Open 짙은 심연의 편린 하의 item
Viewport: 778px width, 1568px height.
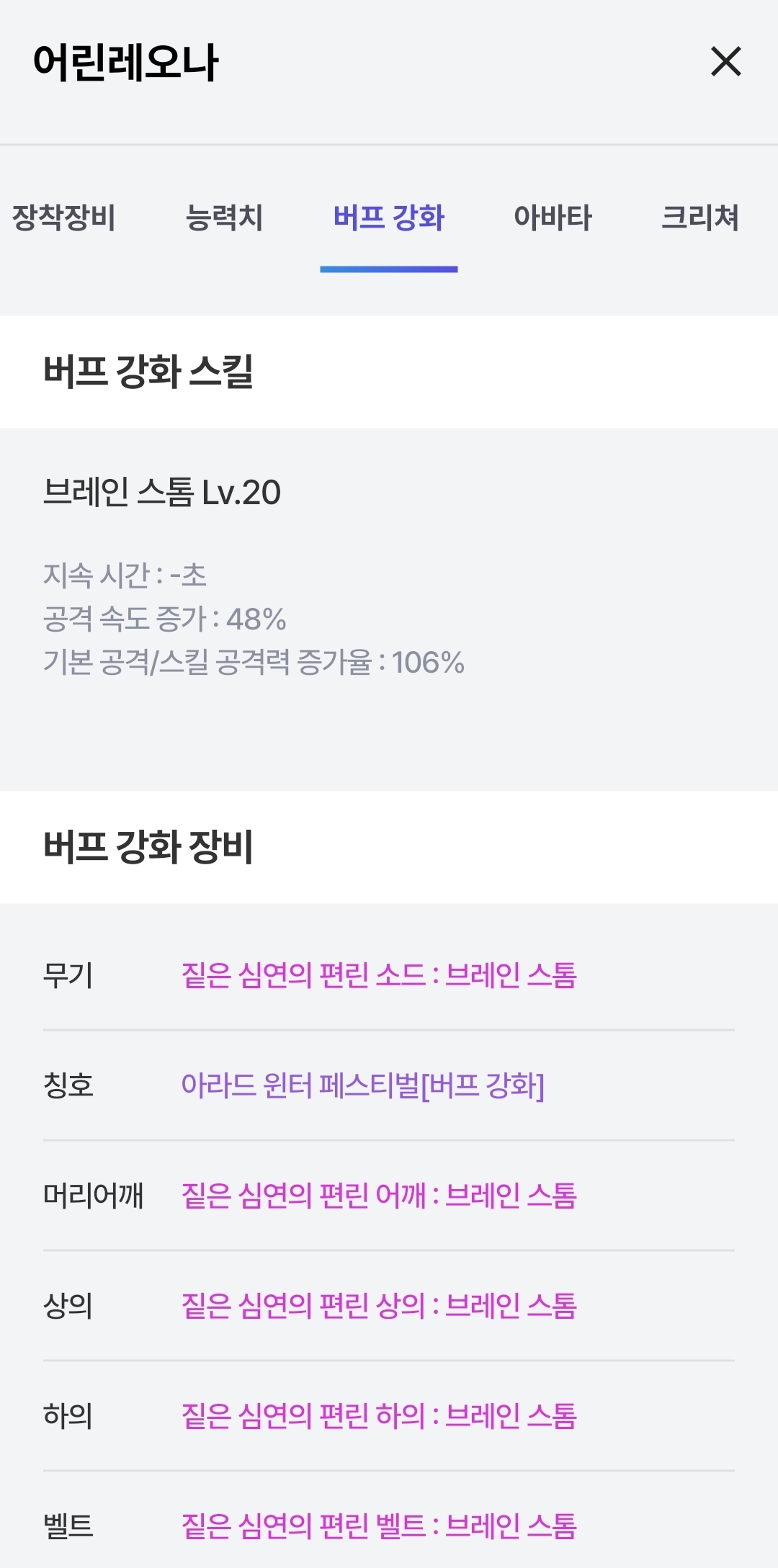(379, 1416)
